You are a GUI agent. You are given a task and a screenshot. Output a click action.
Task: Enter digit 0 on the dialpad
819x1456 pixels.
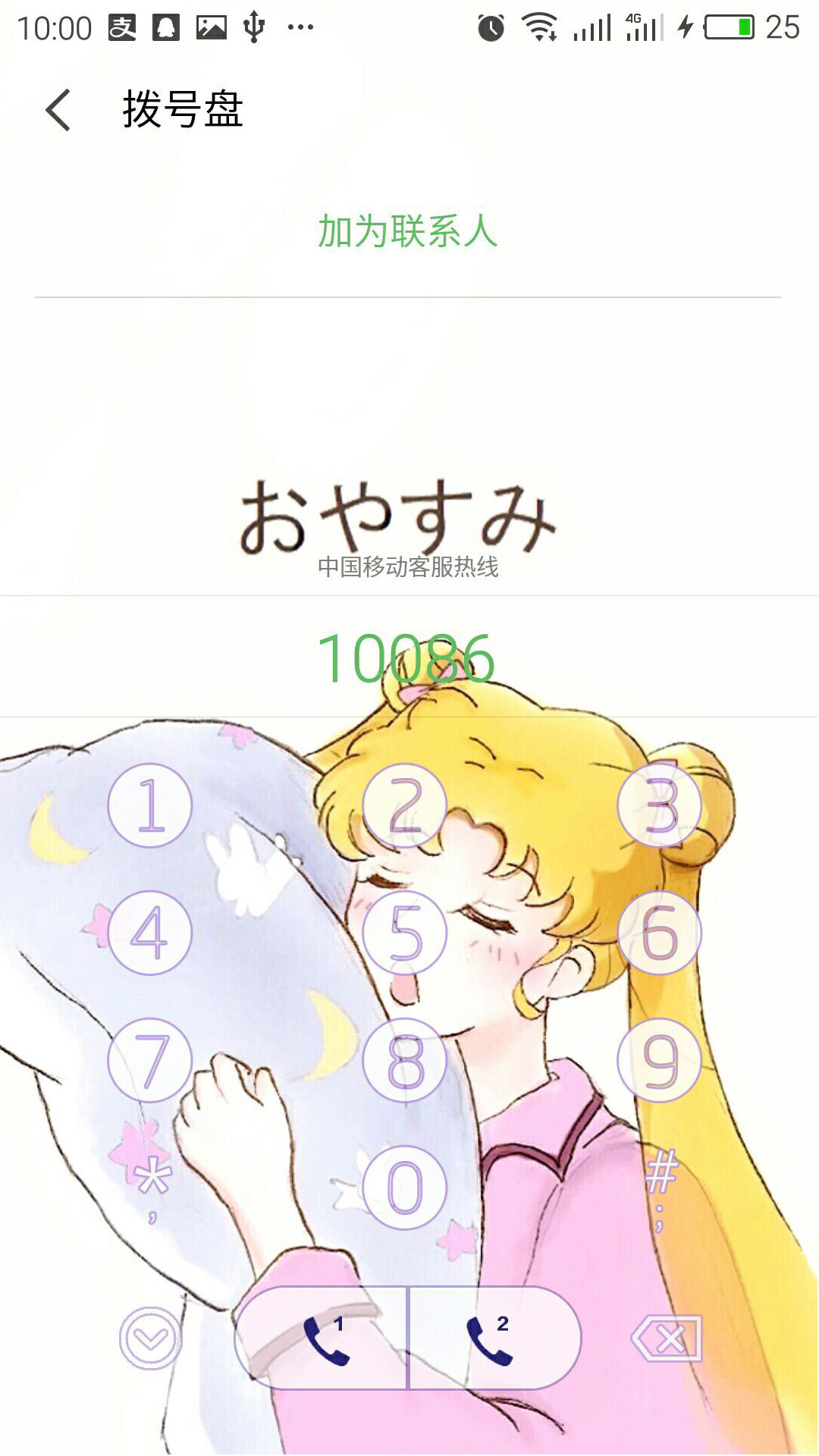tap(405, 1188)
